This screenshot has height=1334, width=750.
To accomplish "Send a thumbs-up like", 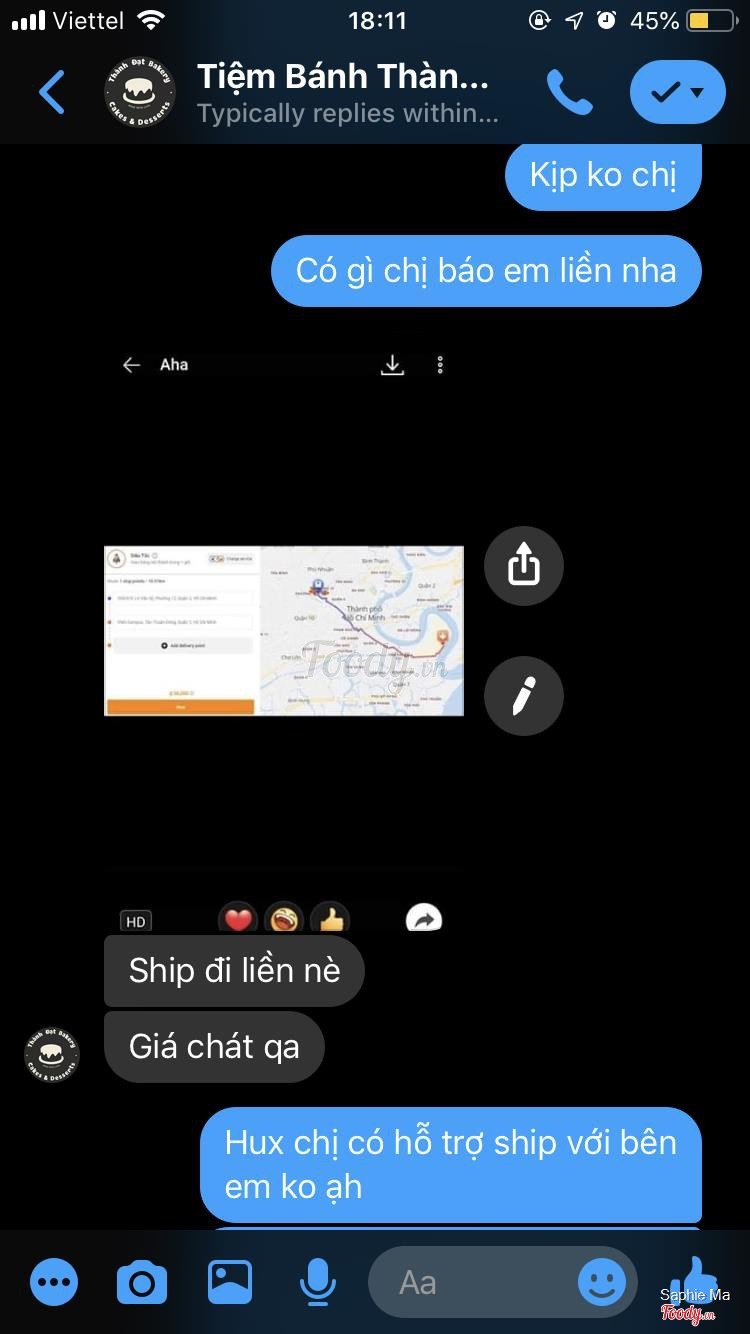I will click(x=696, y=1280).
